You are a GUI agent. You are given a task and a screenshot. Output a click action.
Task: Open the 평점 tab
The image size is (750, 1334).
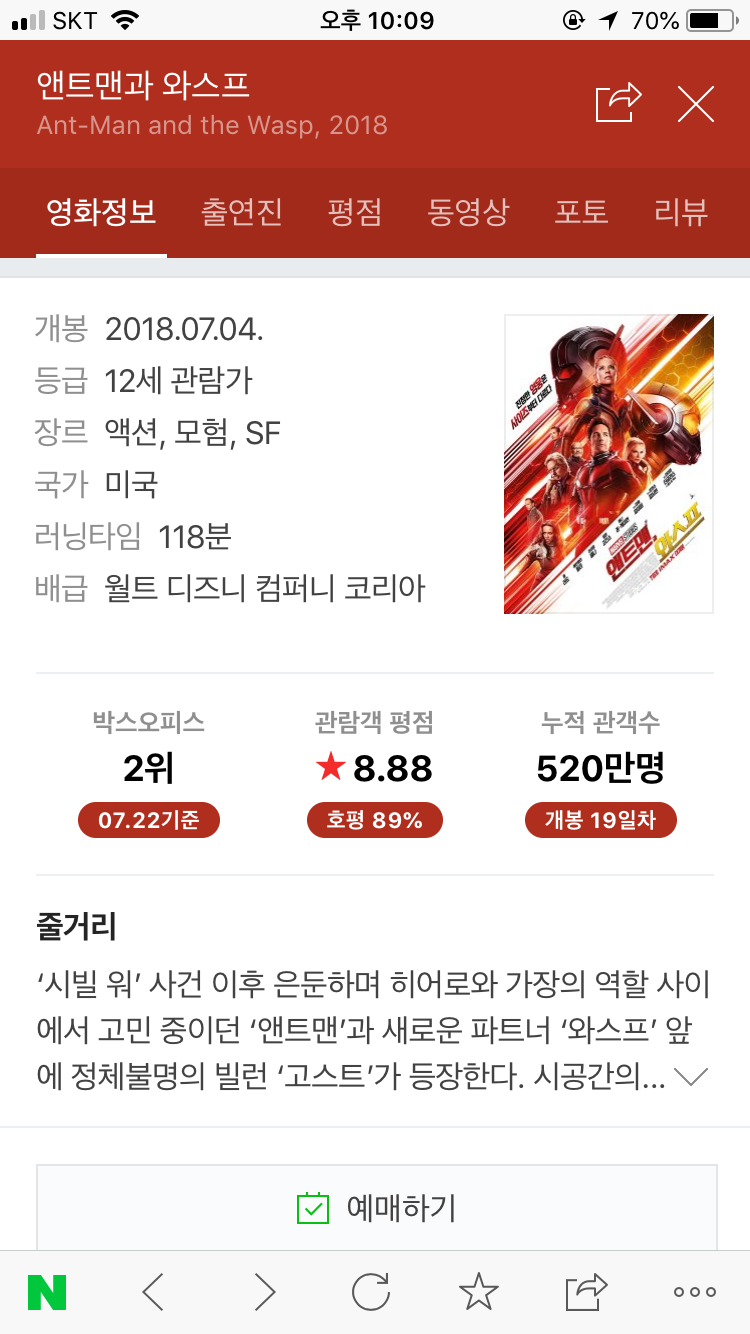click(x=354, y=212)
